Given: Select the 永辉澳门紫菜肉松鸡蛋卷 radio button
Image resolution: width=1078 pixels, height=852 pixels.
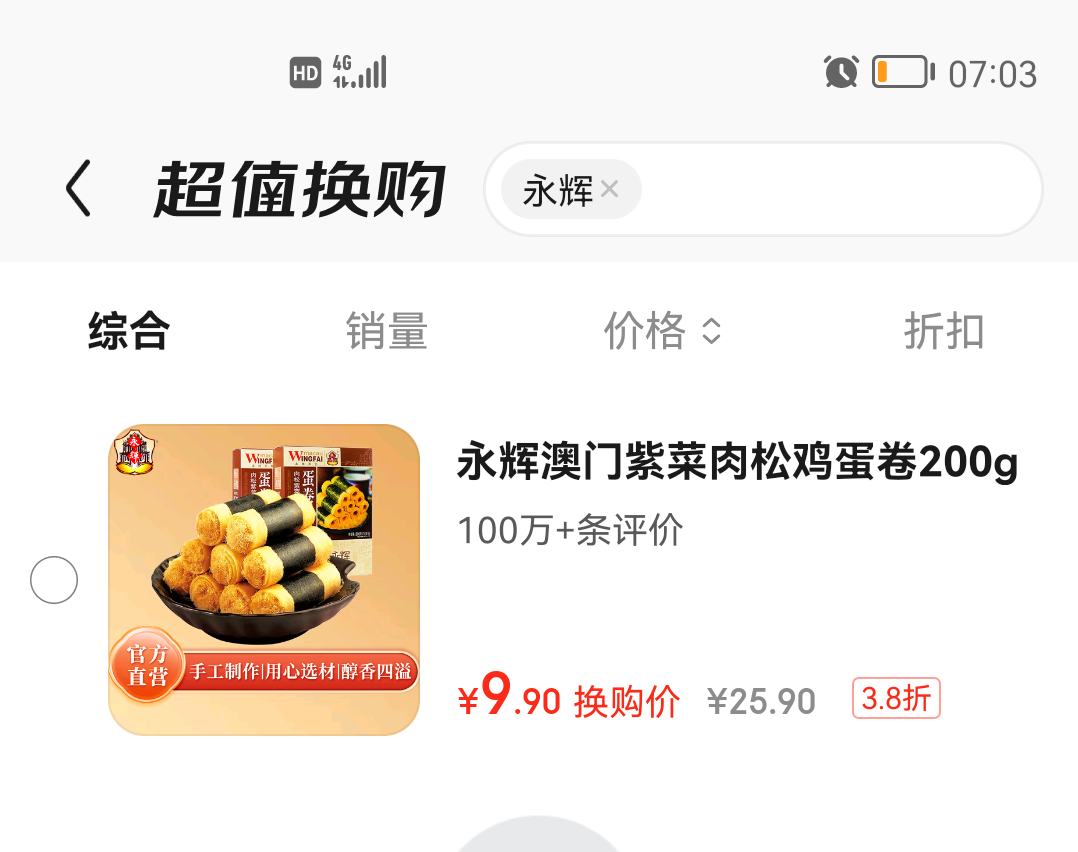Looking at the screenshot, I should (54, 580).
